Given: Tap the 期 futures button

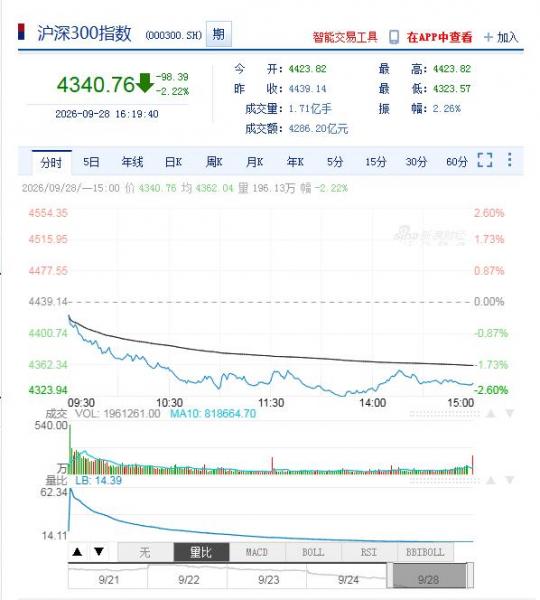Looking at the screenshot, I should [219, 34].
